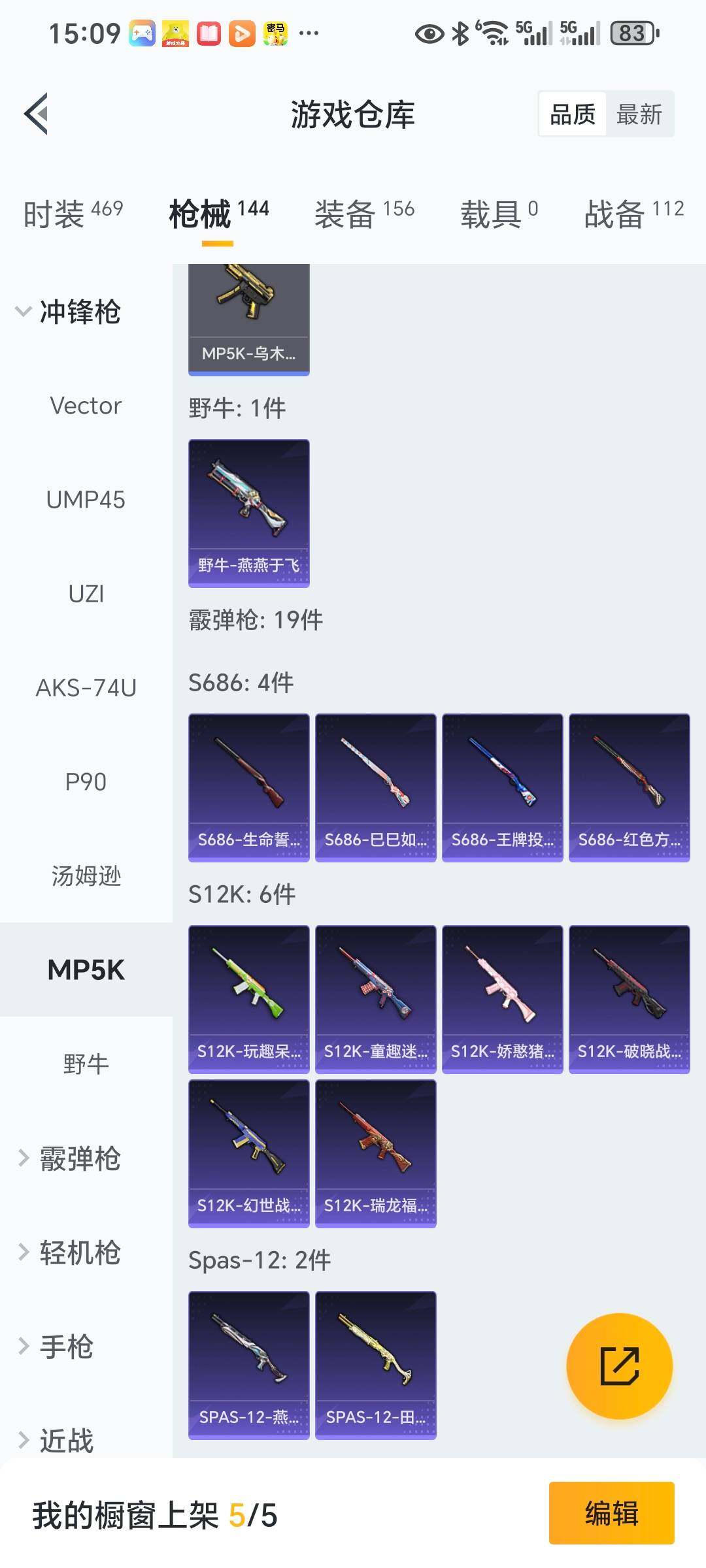The image size is (706, 1568).
Task: Select UMP45 in the side list
Action: click(86, 500)
